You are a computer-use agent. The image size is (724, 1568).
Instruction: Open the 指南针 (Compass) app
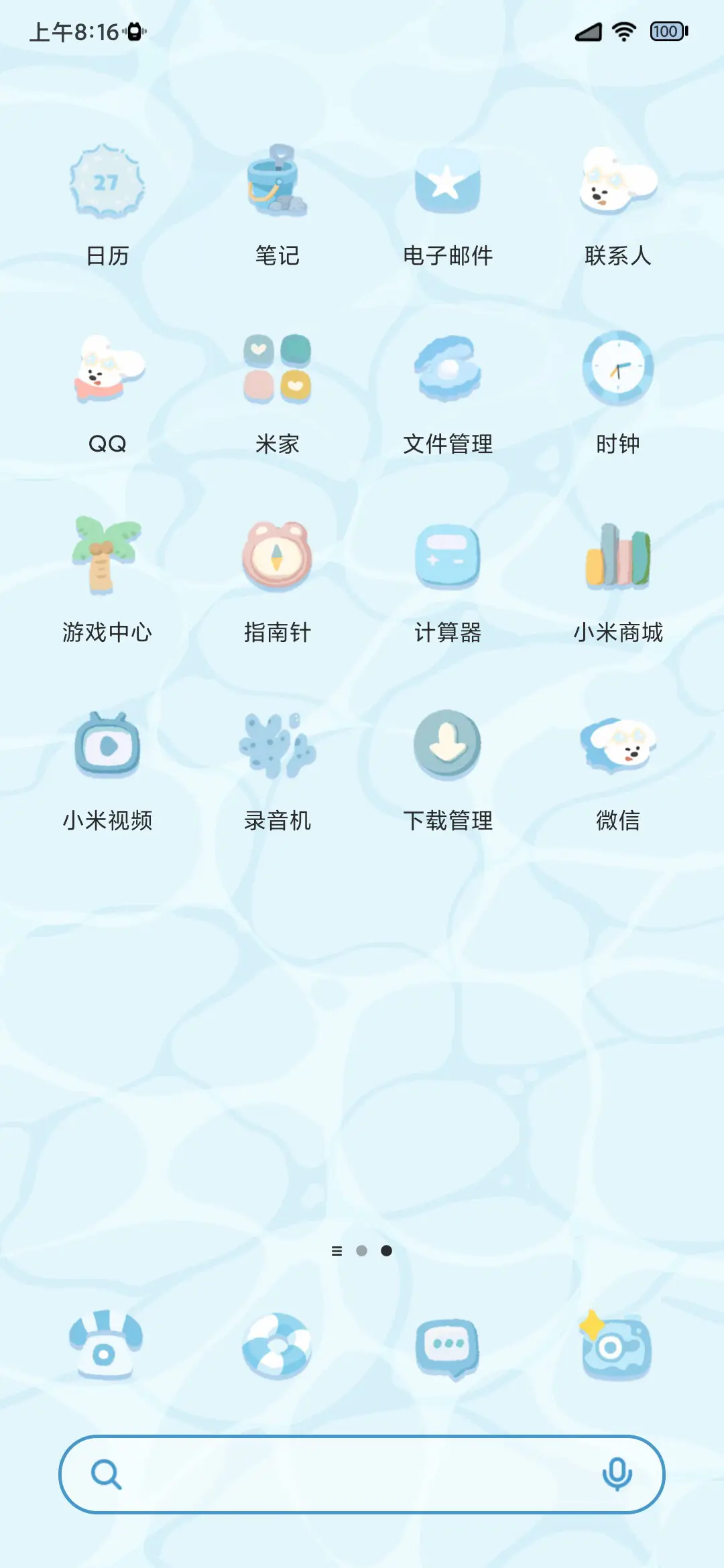pyautogui.click(x=277, y=560)
